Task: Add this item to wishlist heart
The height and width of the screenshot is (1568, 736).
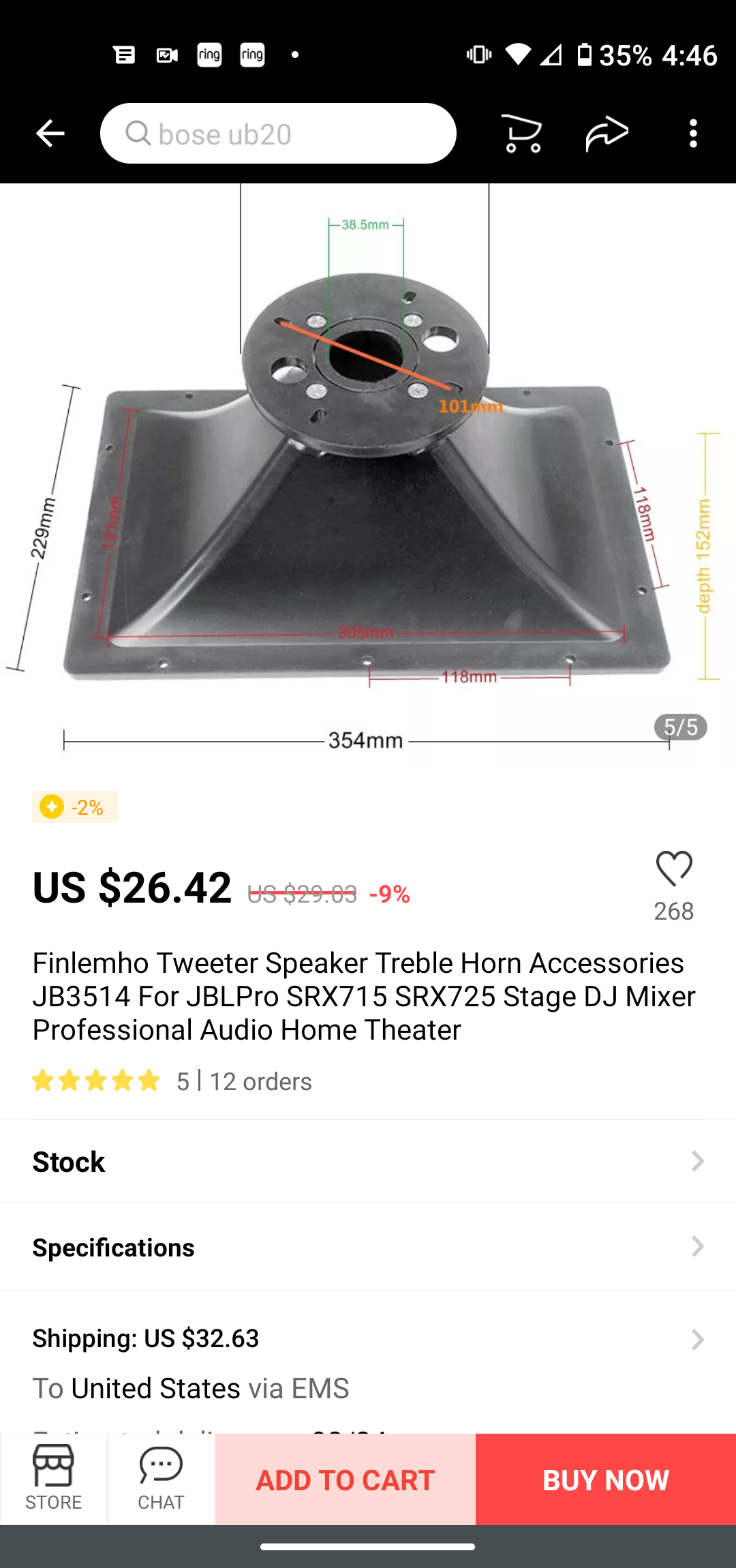Action: pyautogui.click(x=674, y=869)
